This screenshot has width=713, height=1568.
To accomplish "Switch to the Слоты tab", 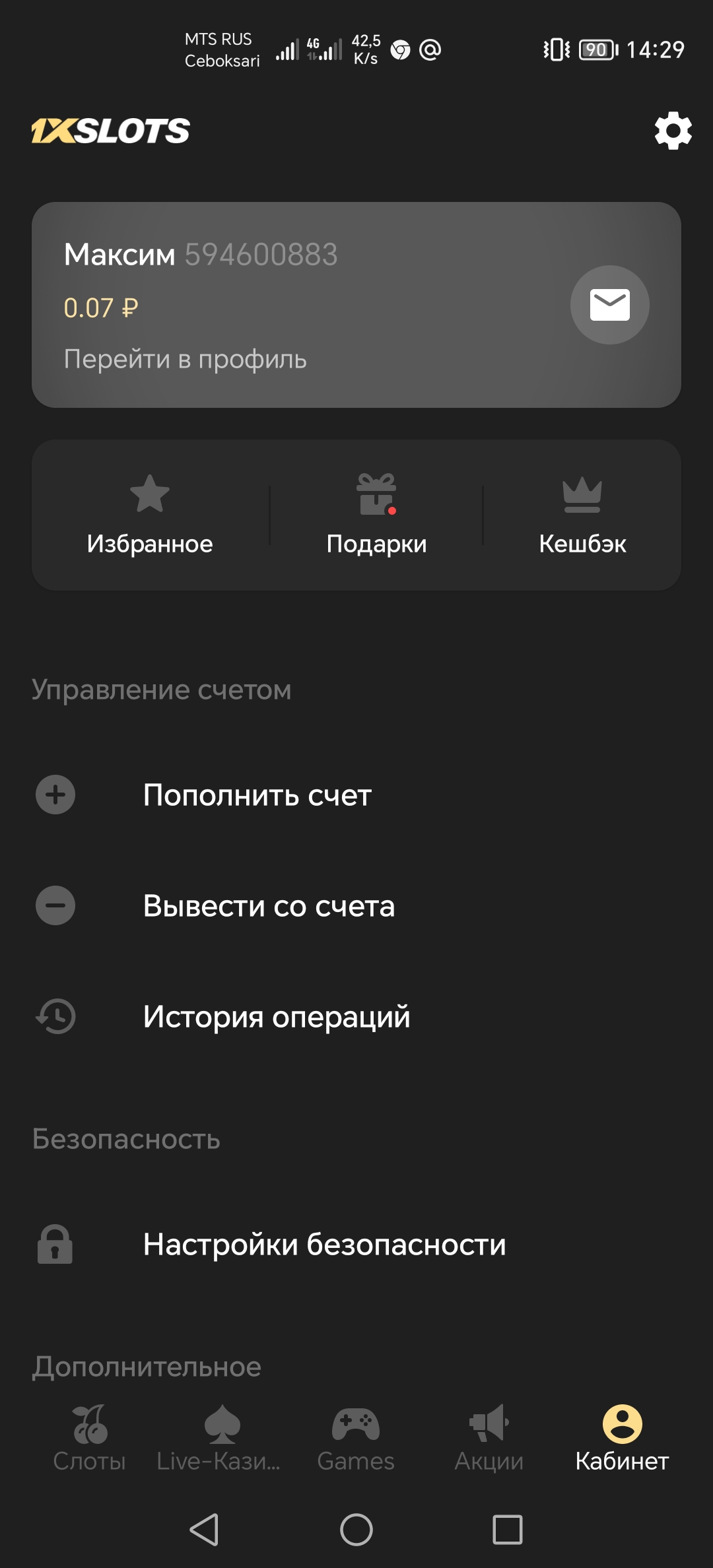I will [90, 1439].
